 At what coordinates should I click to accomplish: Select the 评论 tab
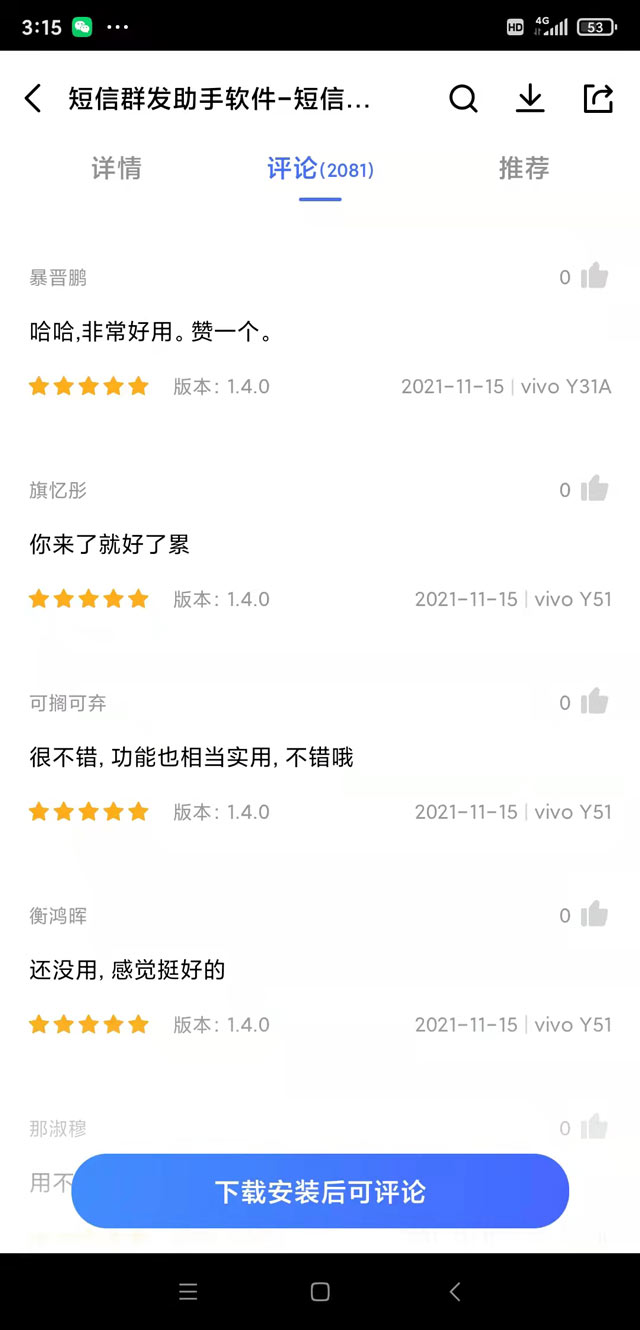point(320,169)
